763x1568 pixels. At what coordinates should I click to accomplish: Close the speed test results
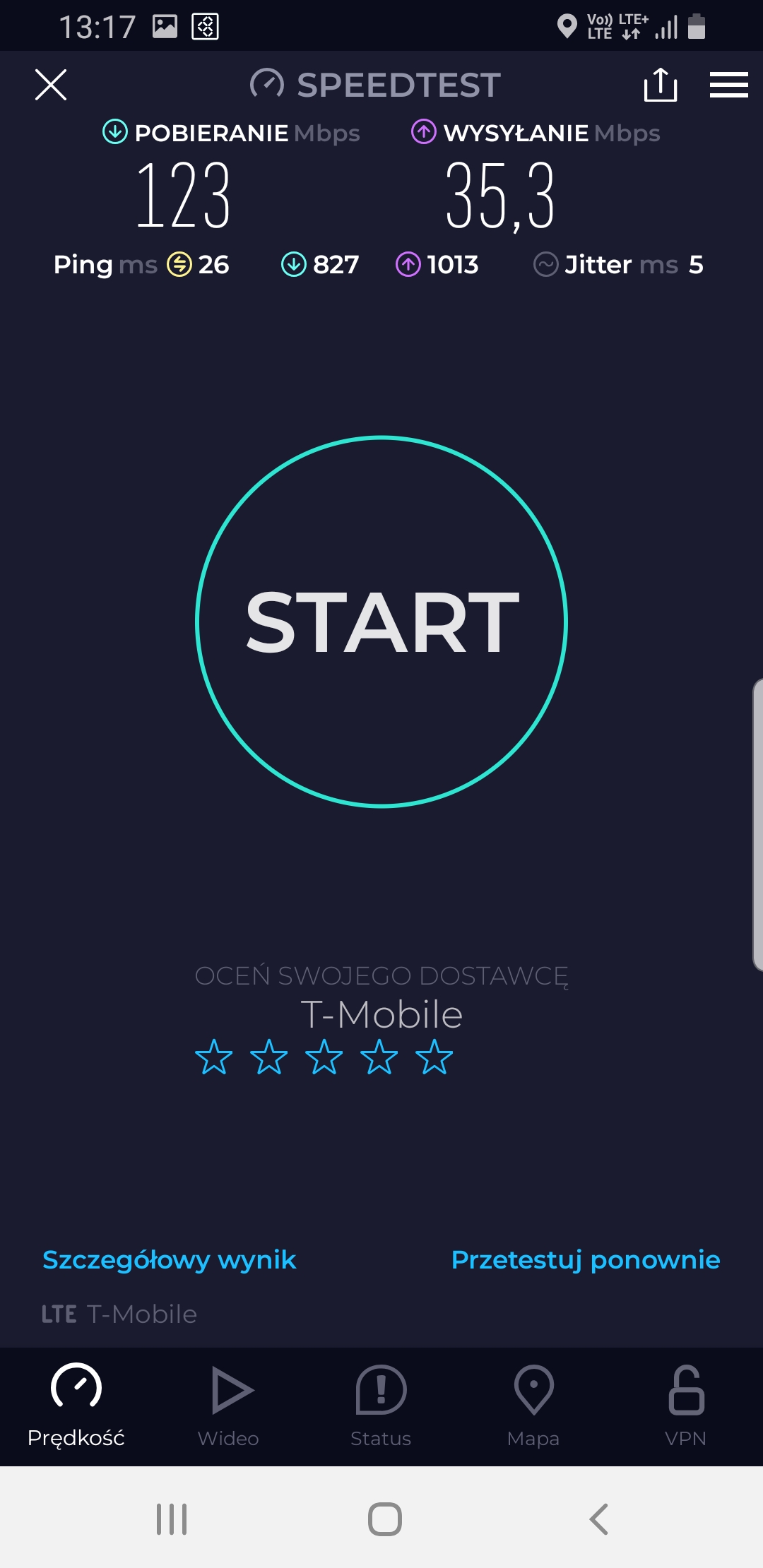[x=51, y=85]
